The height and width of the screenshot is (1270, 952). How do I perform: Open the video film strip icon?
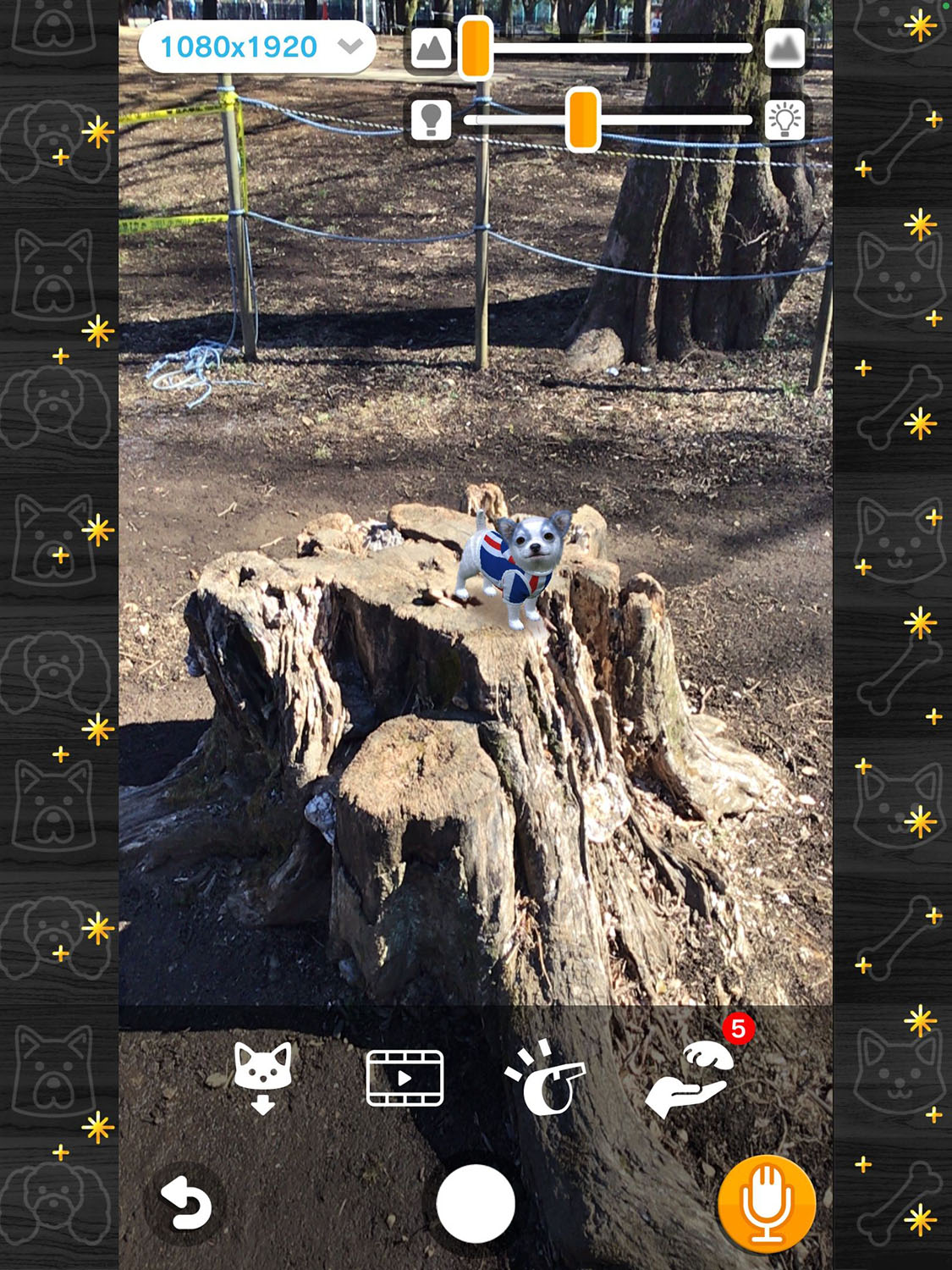pyautogui.click(x=404, y=1078)
